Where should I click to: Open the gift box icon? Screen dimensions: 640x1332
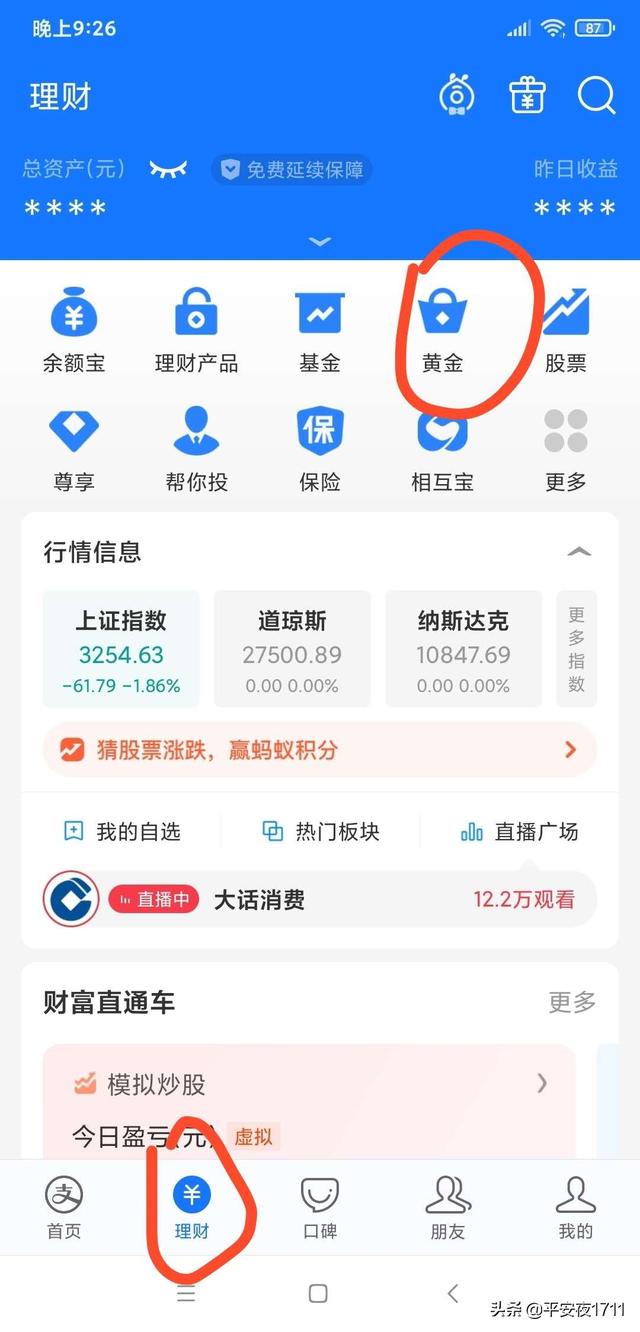point(528,96)
